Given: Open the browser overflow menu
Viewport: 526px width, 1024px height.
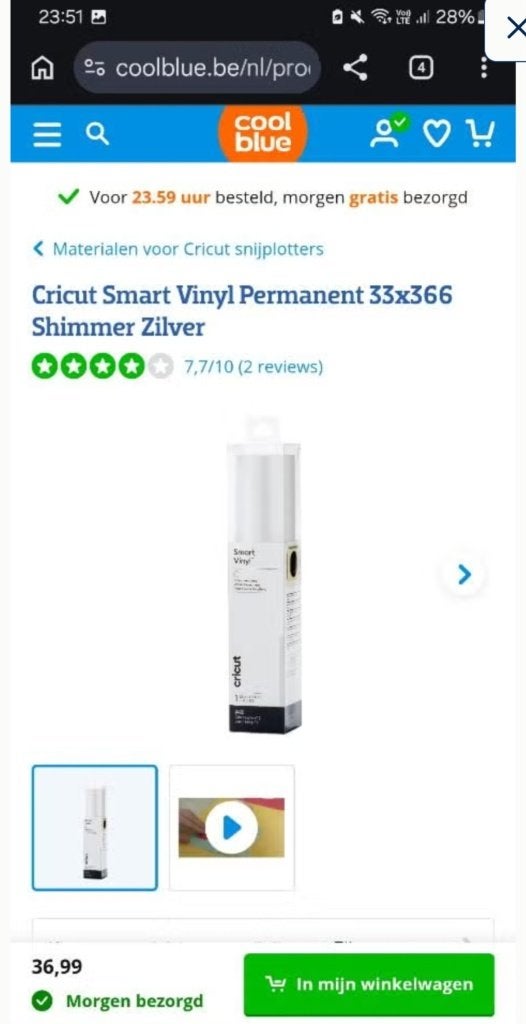Looking at the screenshot, I should coord(484,68).
